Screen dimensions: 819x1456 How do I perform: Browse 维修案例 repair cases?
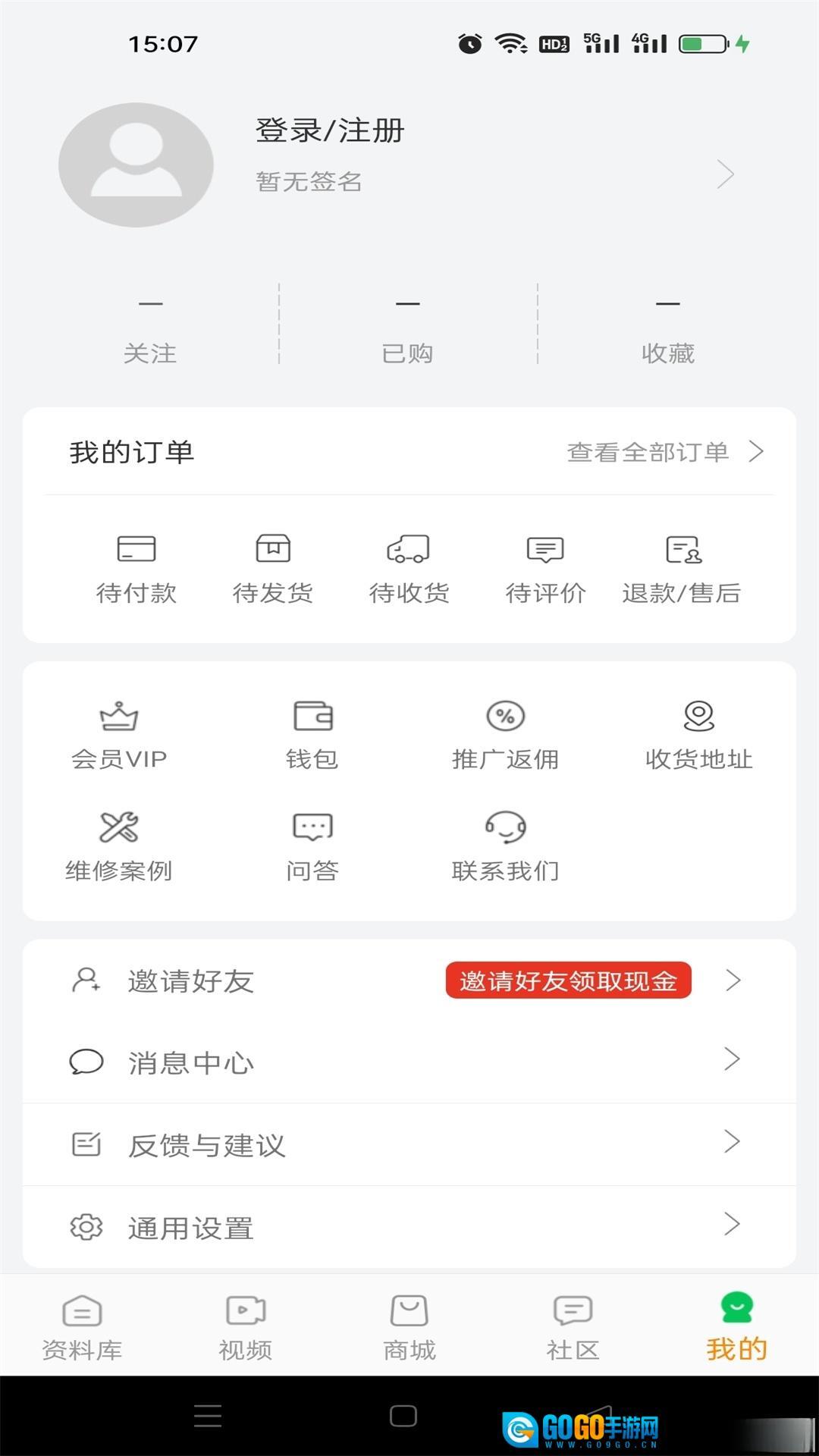(119, 847)
